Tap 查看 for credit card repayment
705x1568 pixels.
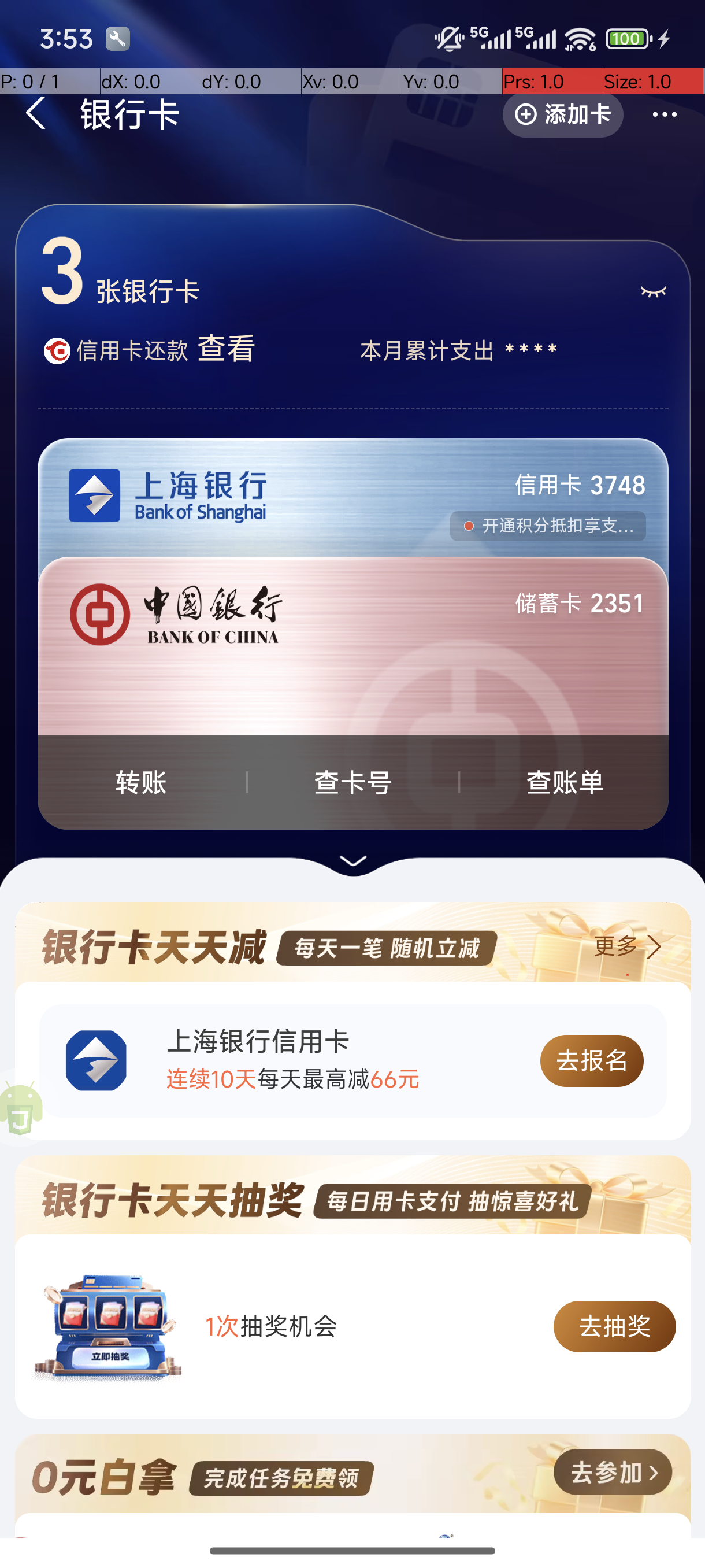point(226,349)
